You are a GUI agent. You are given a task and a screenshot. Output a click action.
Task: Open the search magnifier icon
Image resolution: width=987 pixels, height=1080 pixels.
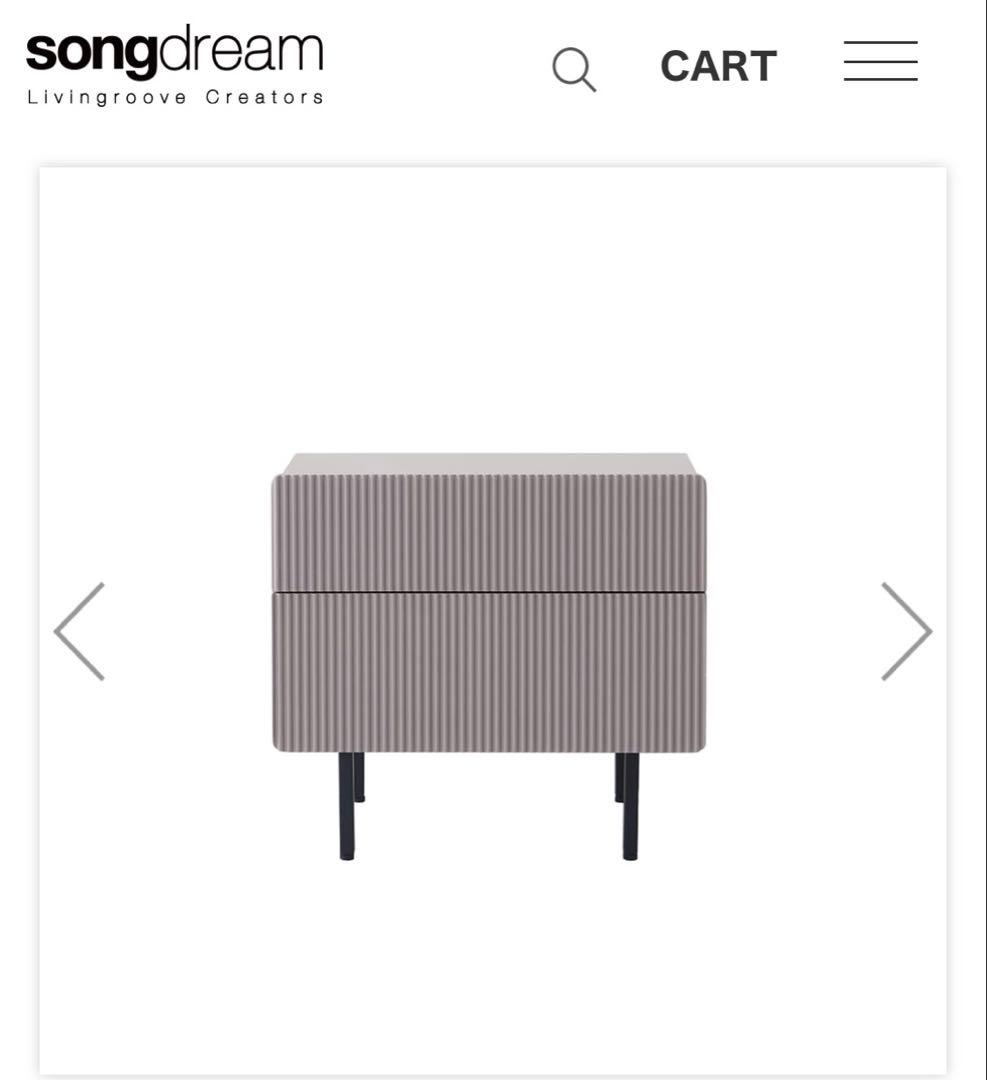[x=574, y=69]
